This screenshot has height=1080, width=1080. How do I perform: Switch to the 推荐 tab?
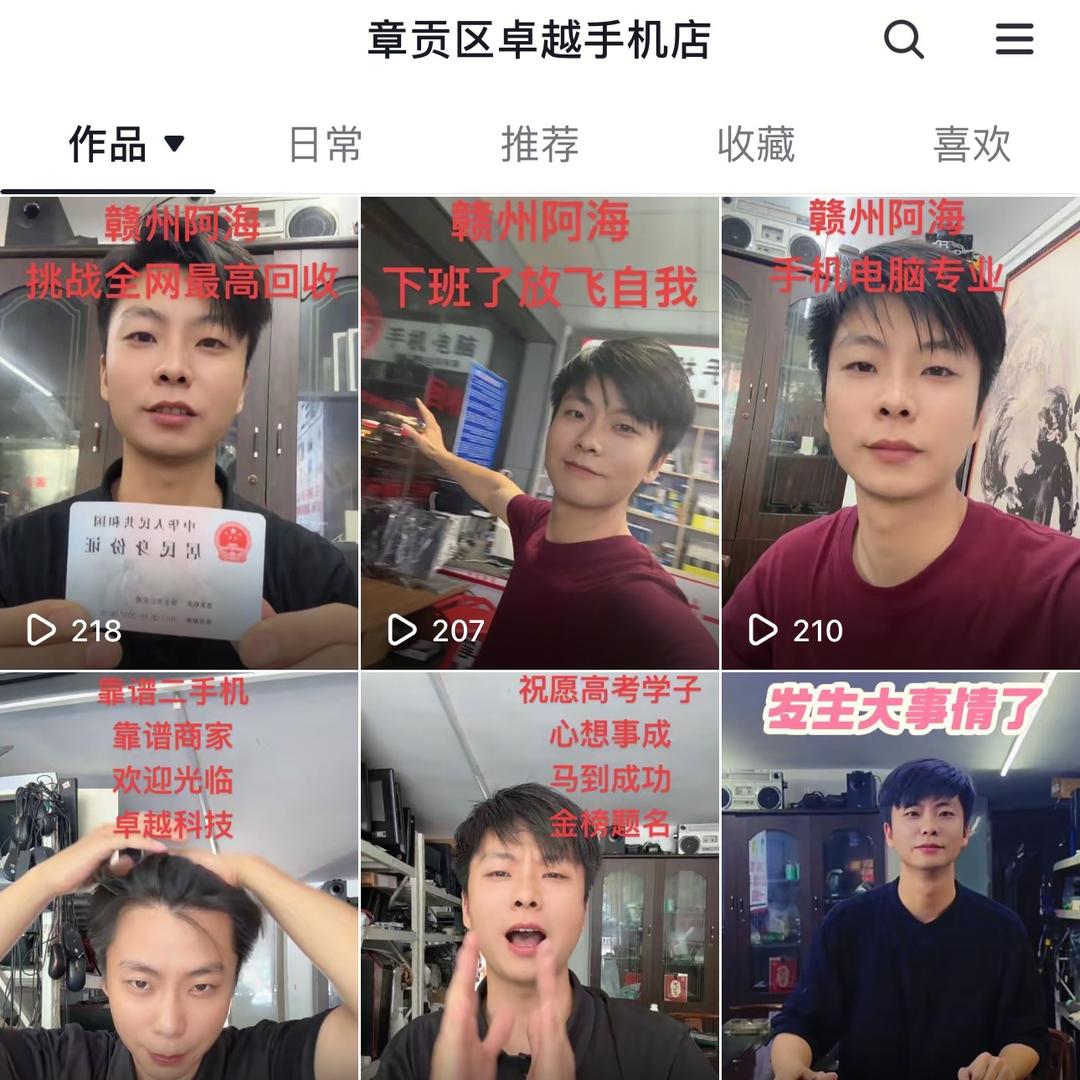click(x=539, y=145)
